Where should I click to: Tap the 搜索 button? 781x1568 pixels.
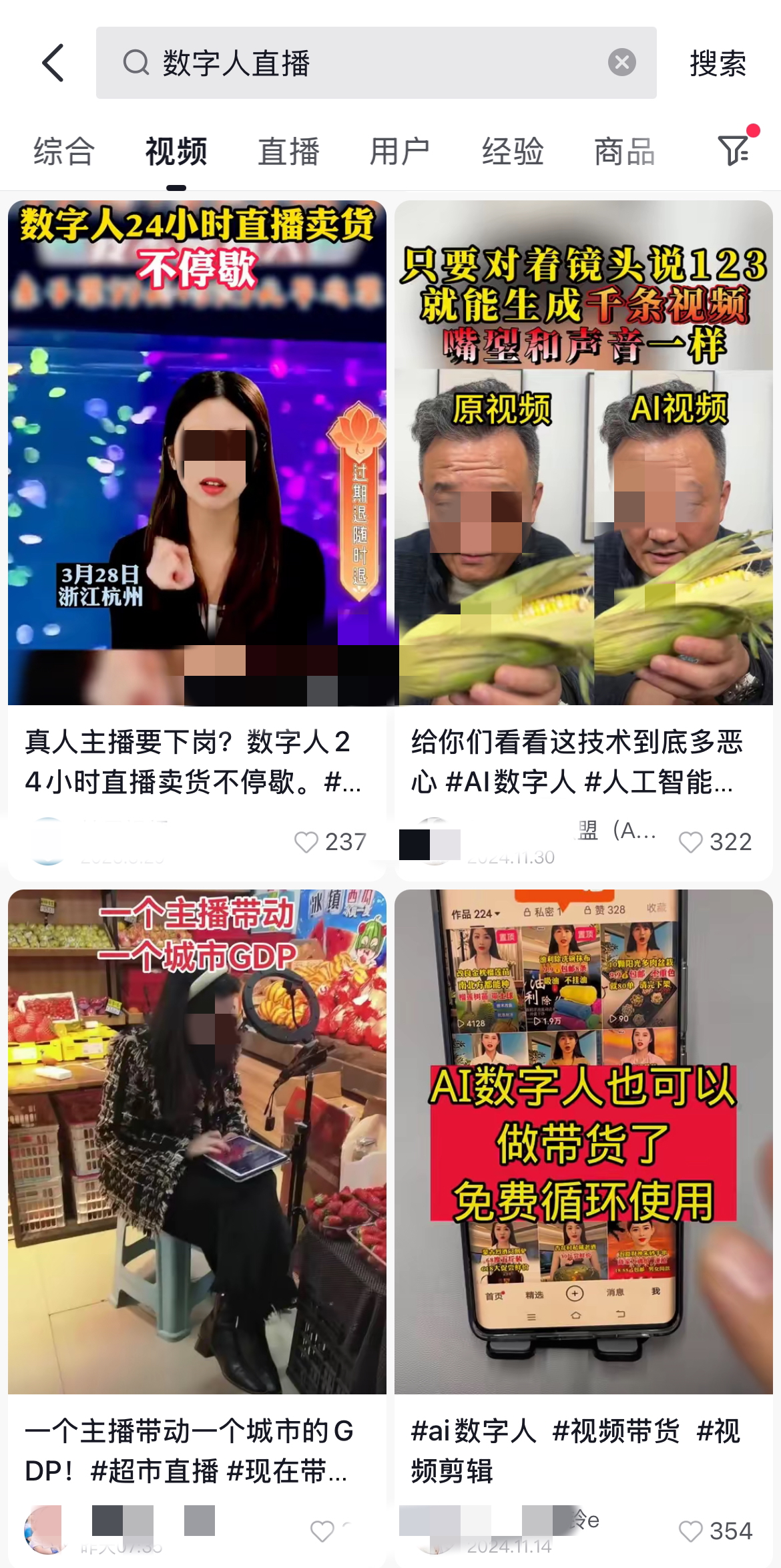click(718, 63)
